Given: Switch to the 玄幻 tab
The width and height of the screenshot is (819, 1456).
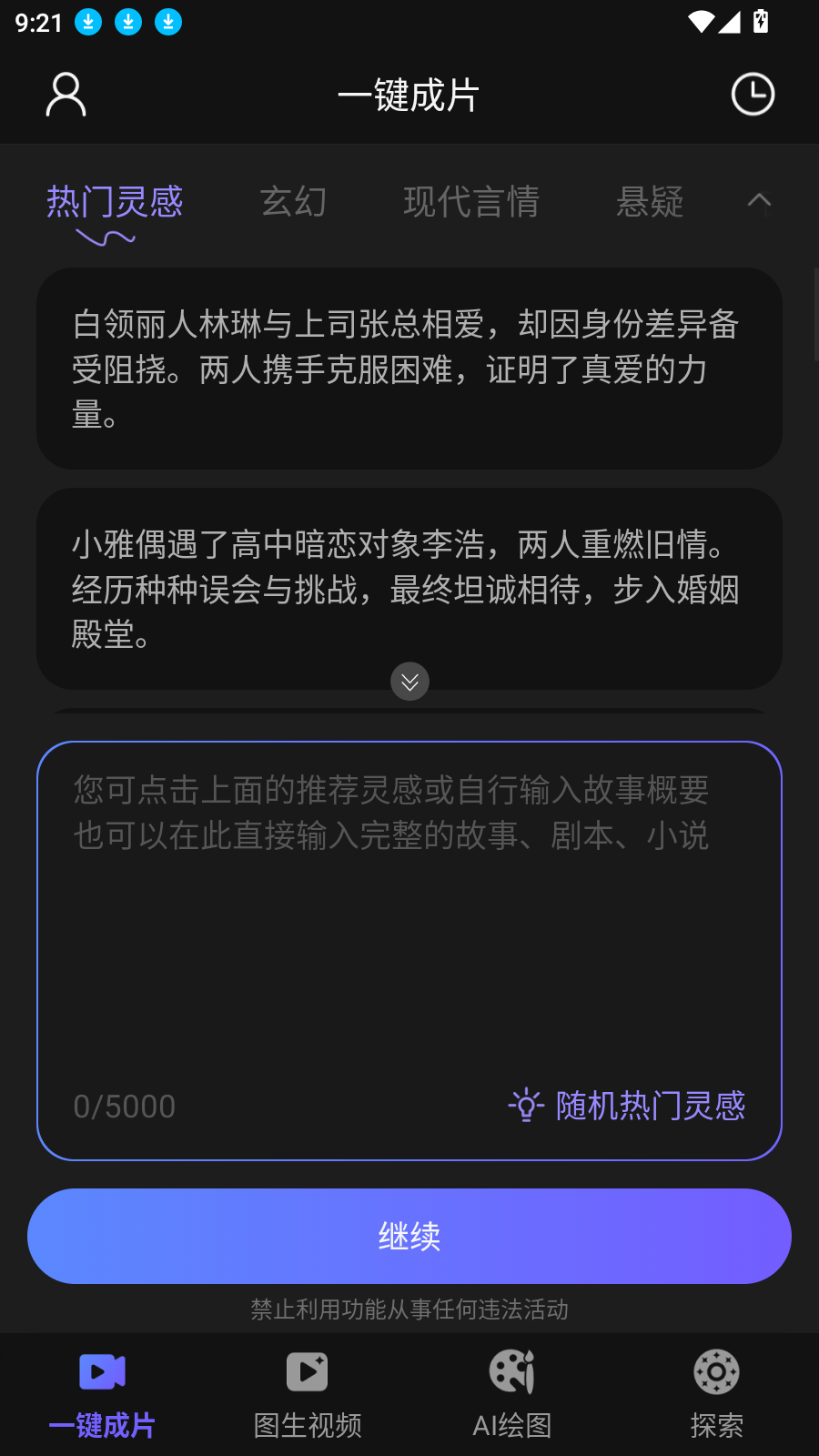Looking at the screenshot, I should (x=294, y=202).
